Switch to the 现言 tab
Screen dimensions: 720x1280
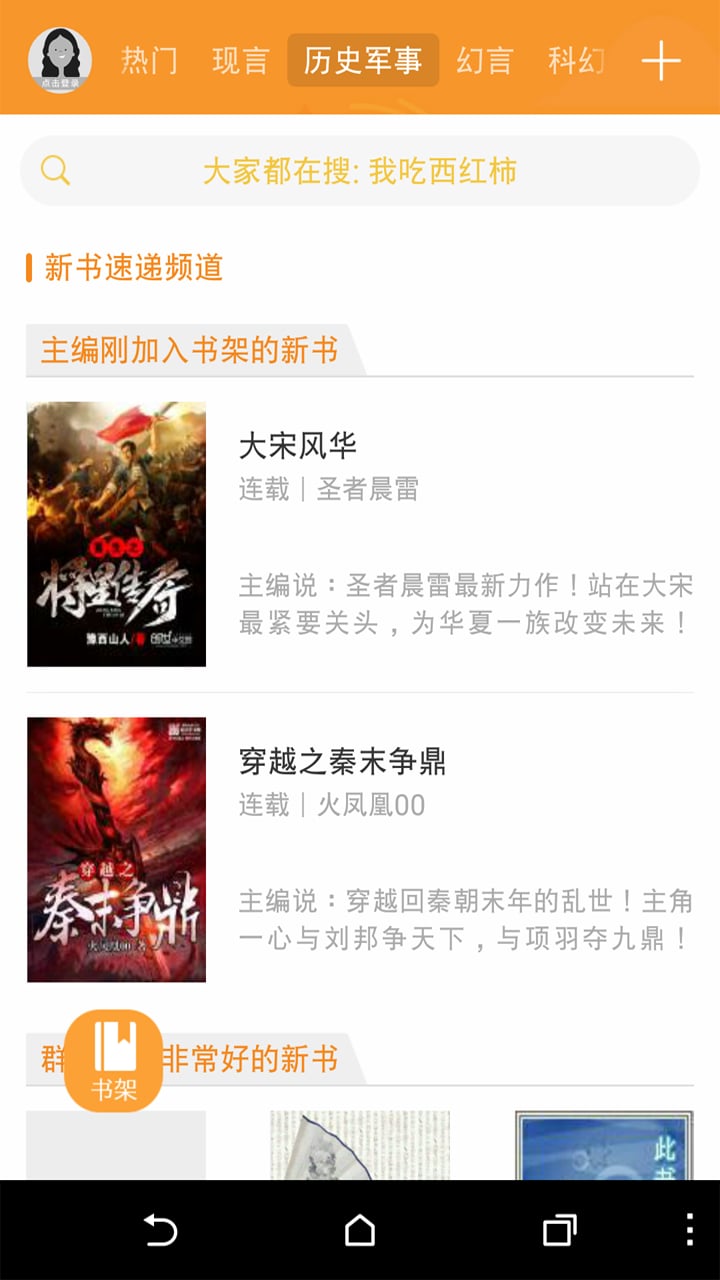240,60
